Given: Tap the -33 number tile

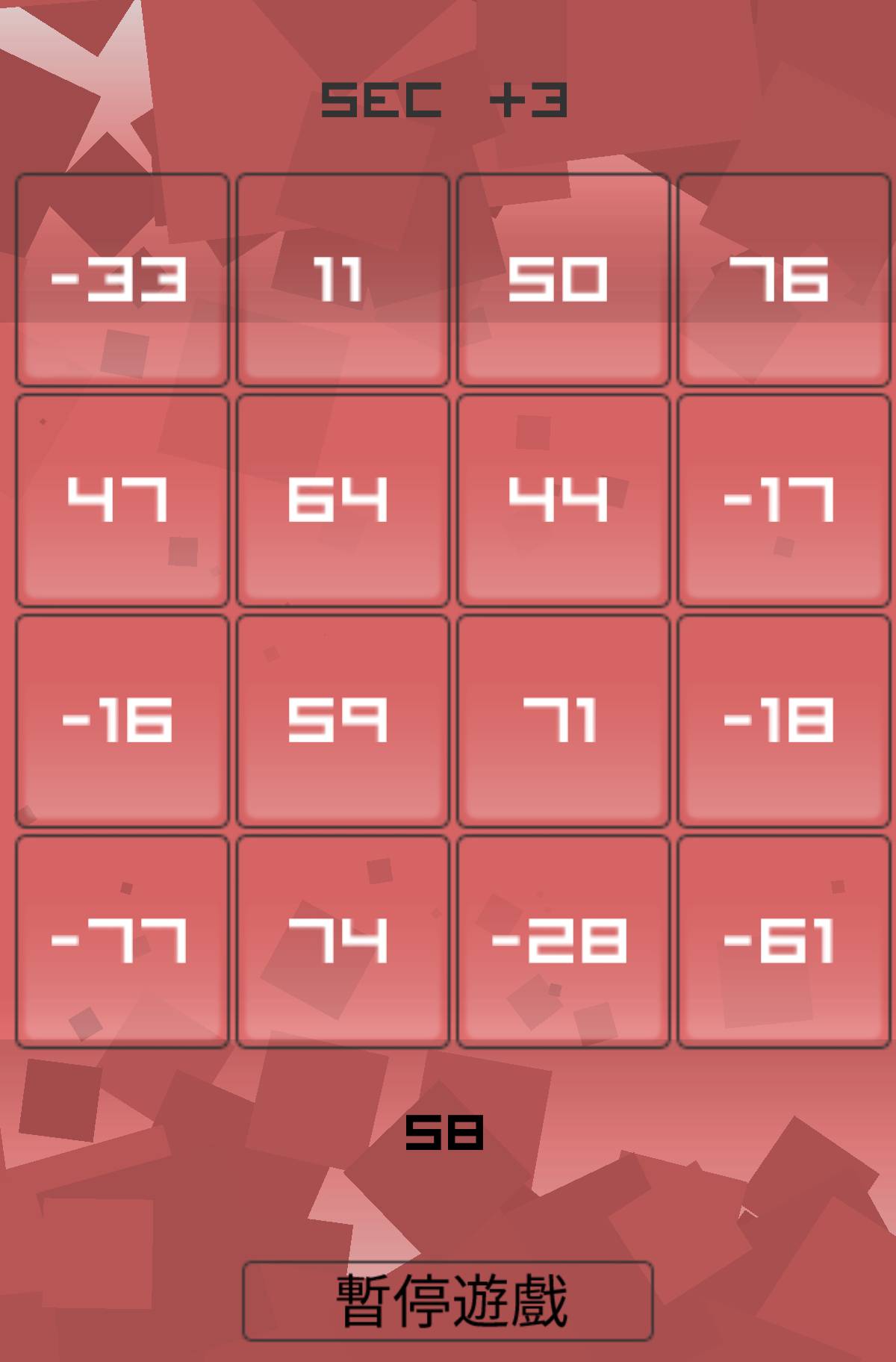Looking at the screenshot, I should [122, 280].
